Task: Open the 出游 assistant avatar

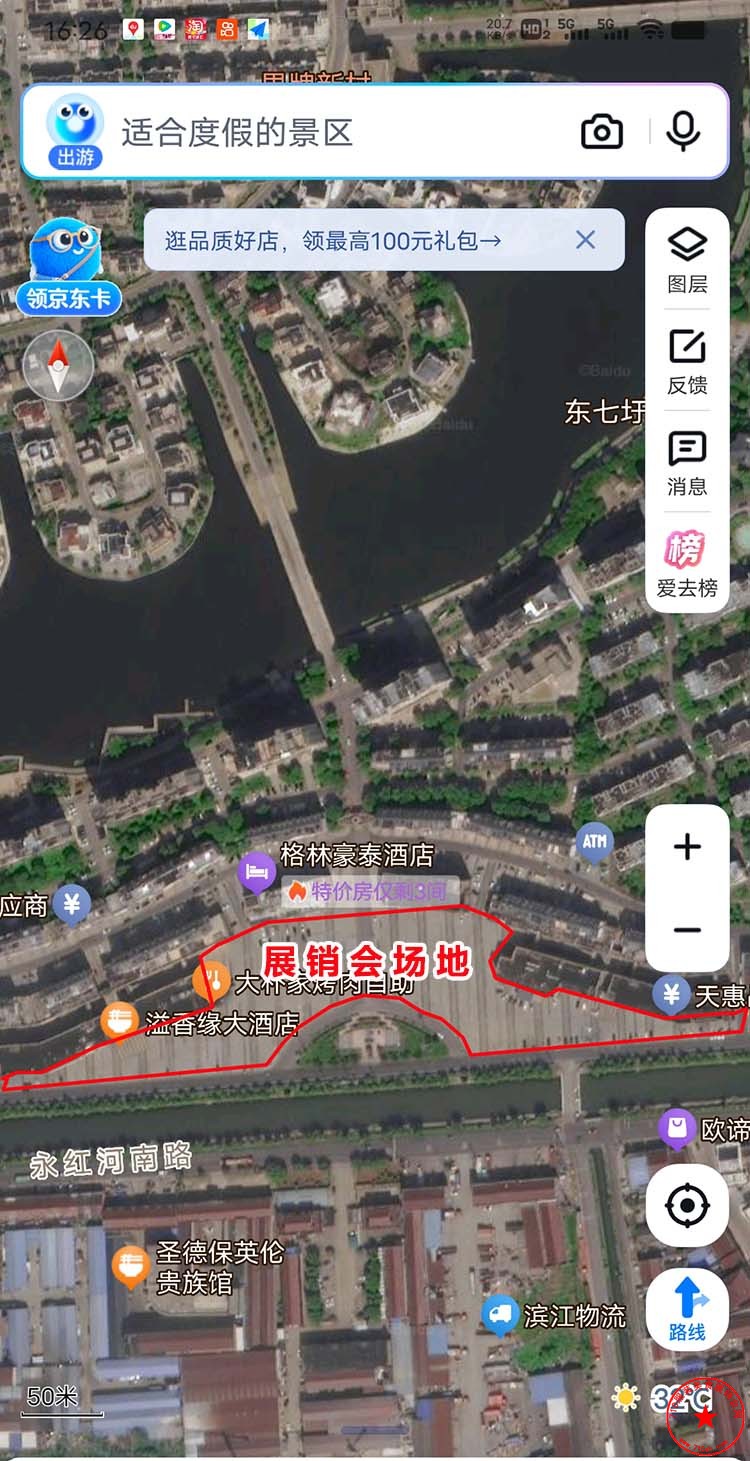Action: click(x=75, y=131)
